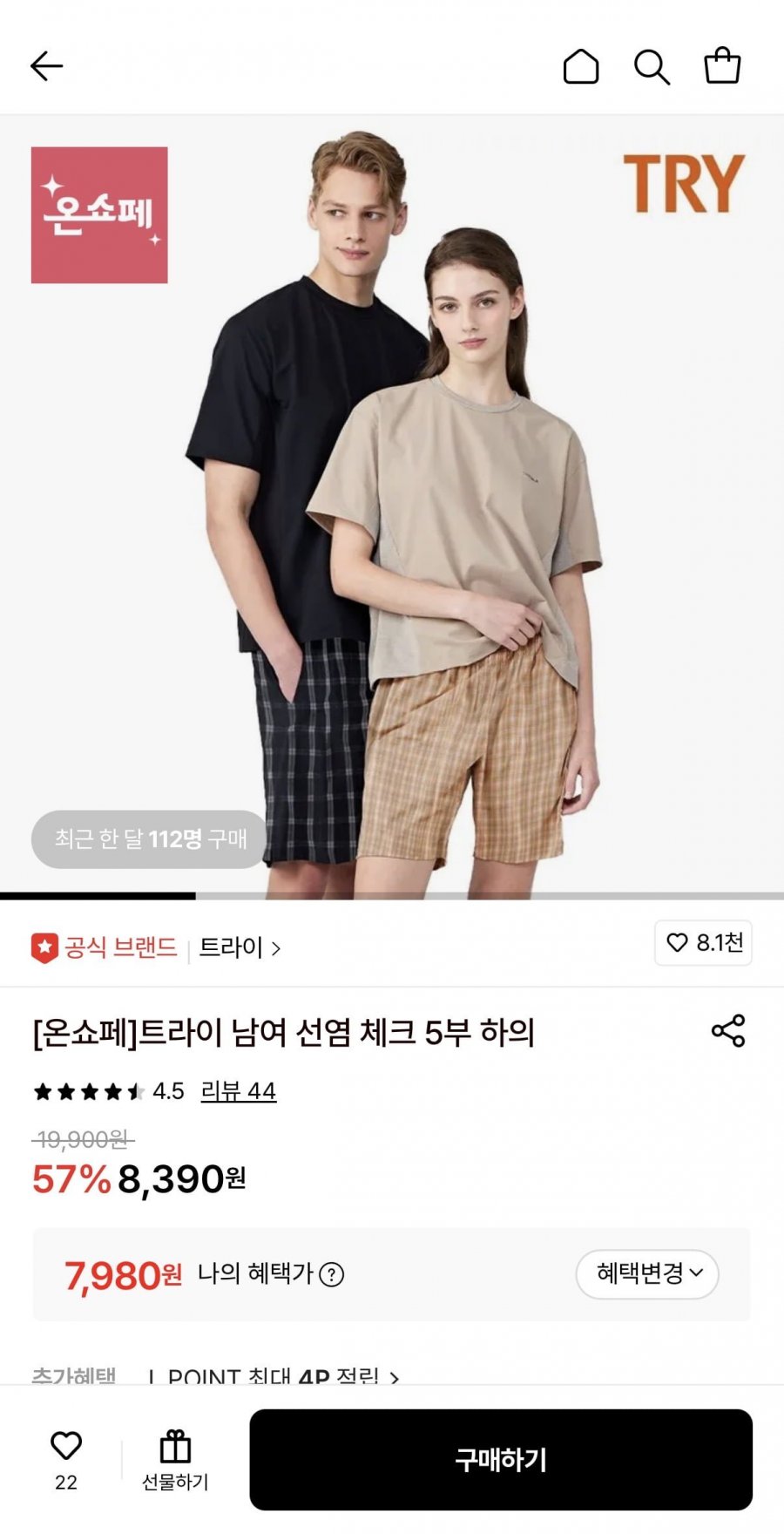
Task: Open the shopping bag icon
Action: [x=723, y=66]
